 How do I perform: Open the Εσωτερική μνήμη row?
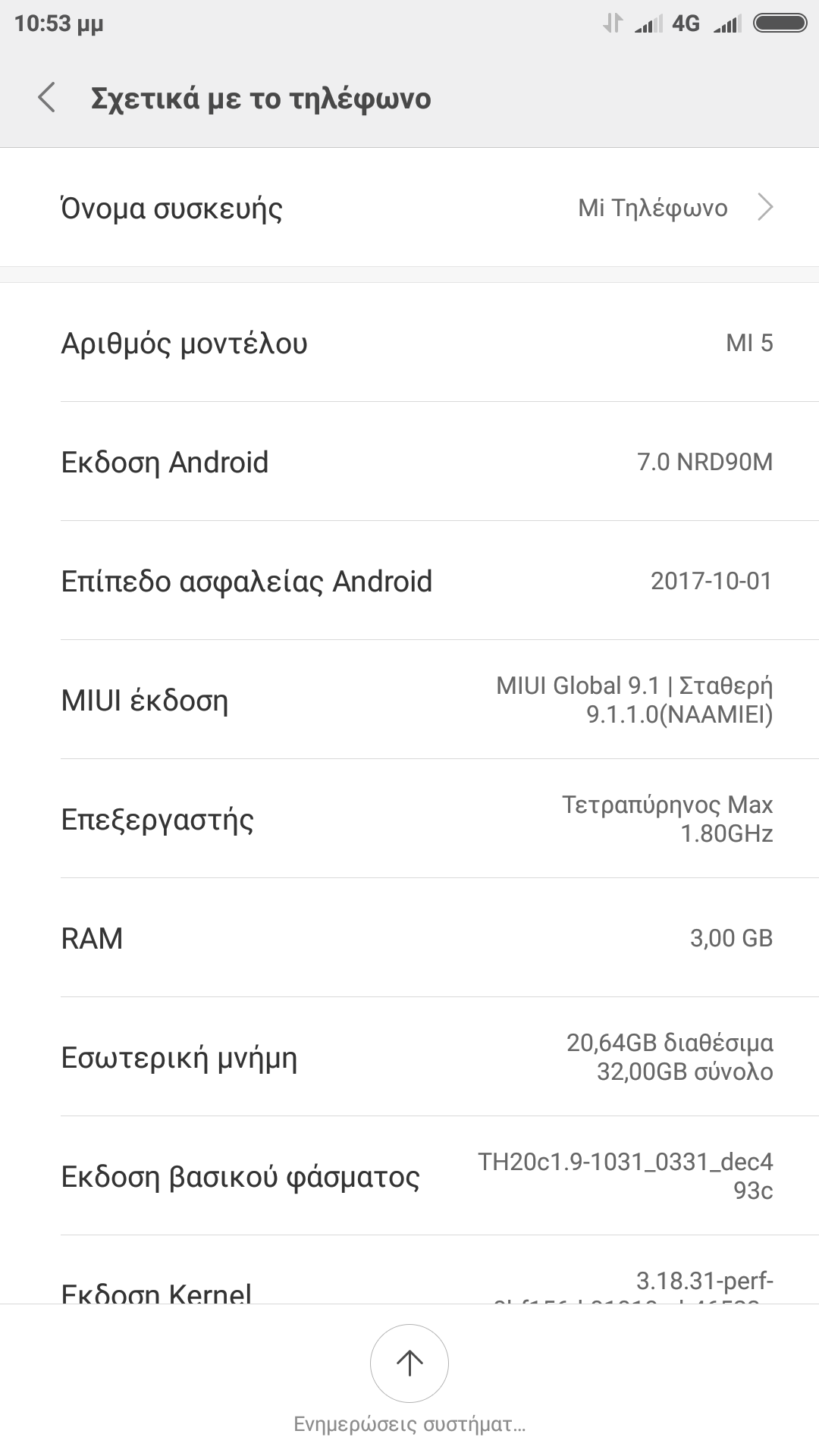(409, 1057)
